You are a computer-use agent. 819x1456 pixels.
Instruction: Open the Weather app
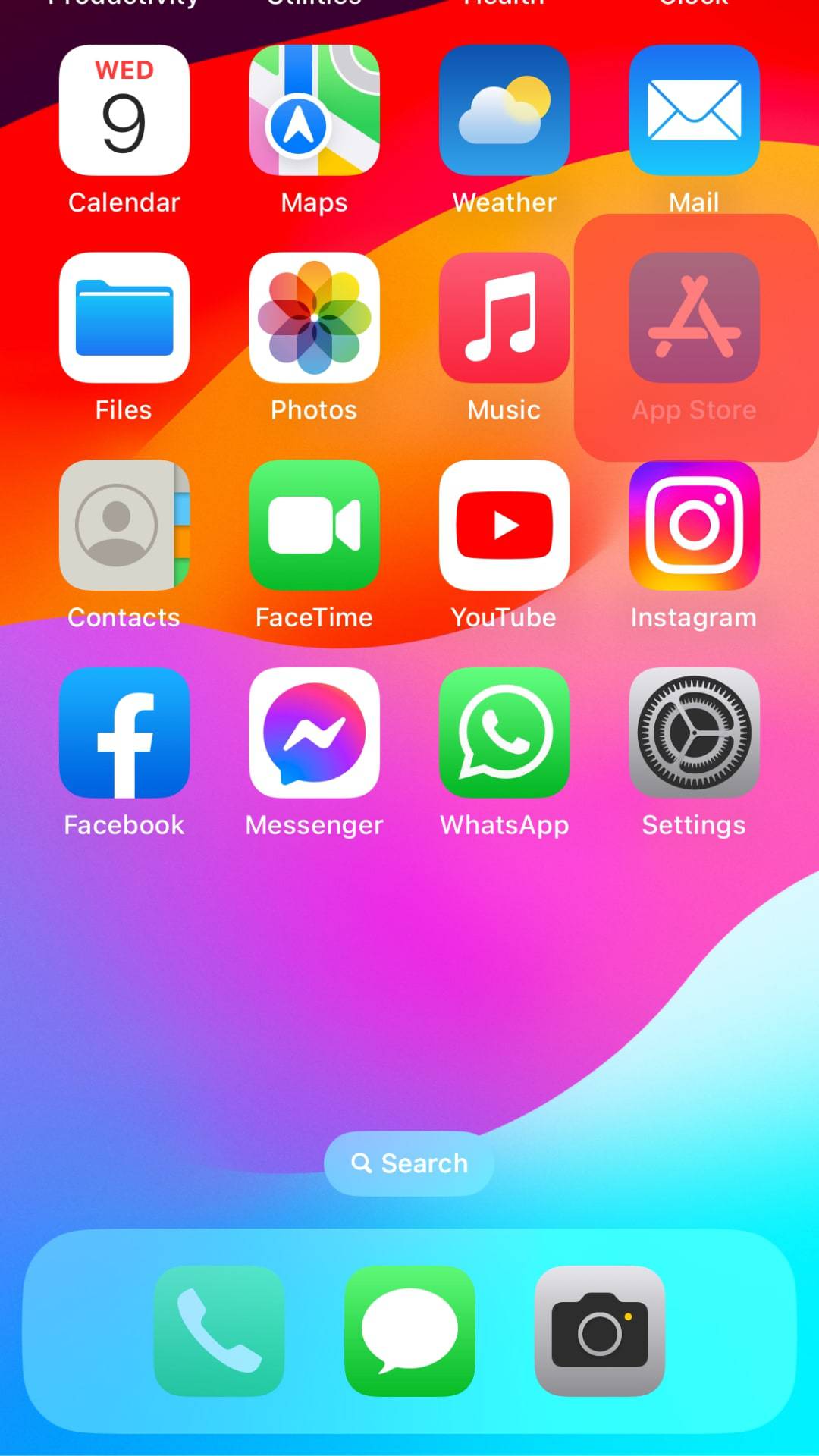click(504, 111)
